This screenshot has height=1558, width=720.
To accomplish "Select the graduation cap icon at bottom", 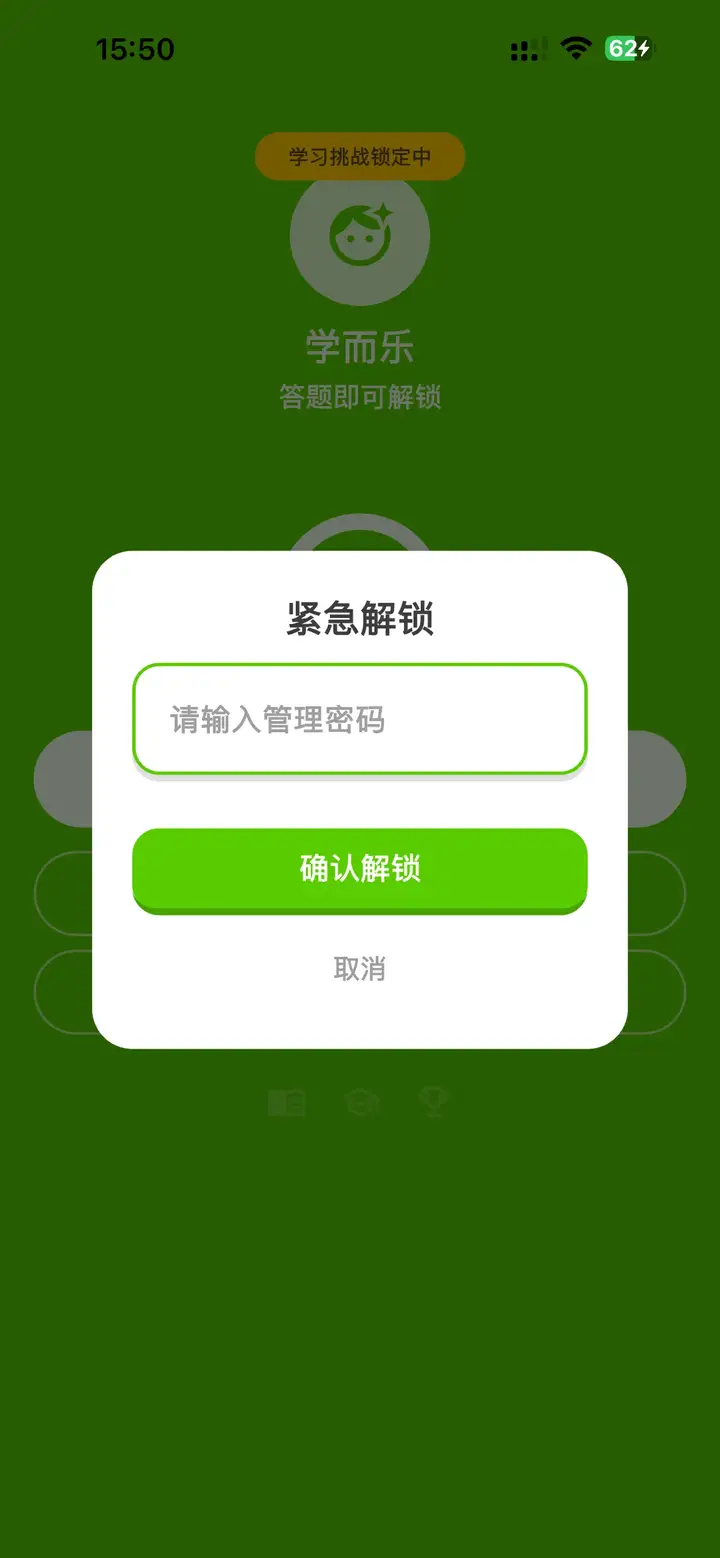I will coord(360,1100).
